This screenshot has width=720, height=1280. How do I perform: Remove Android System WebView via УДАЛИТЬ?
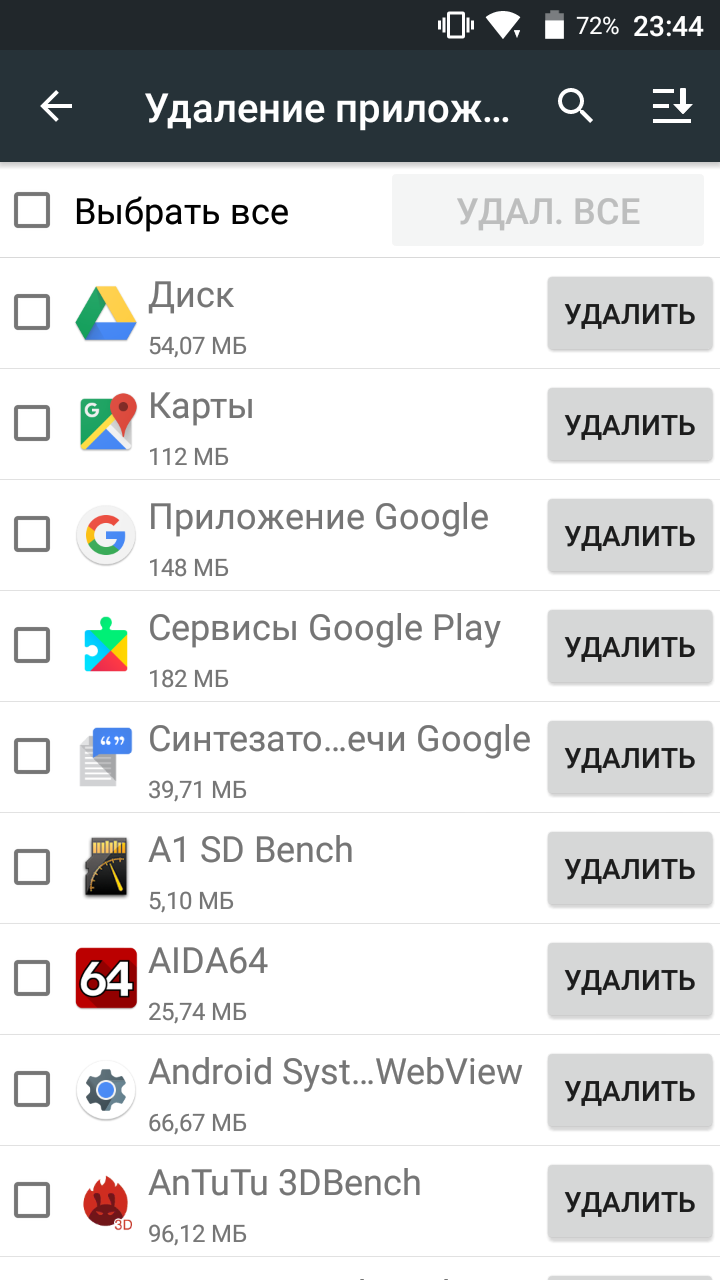pyautogui.click(x=629, y=1091)
